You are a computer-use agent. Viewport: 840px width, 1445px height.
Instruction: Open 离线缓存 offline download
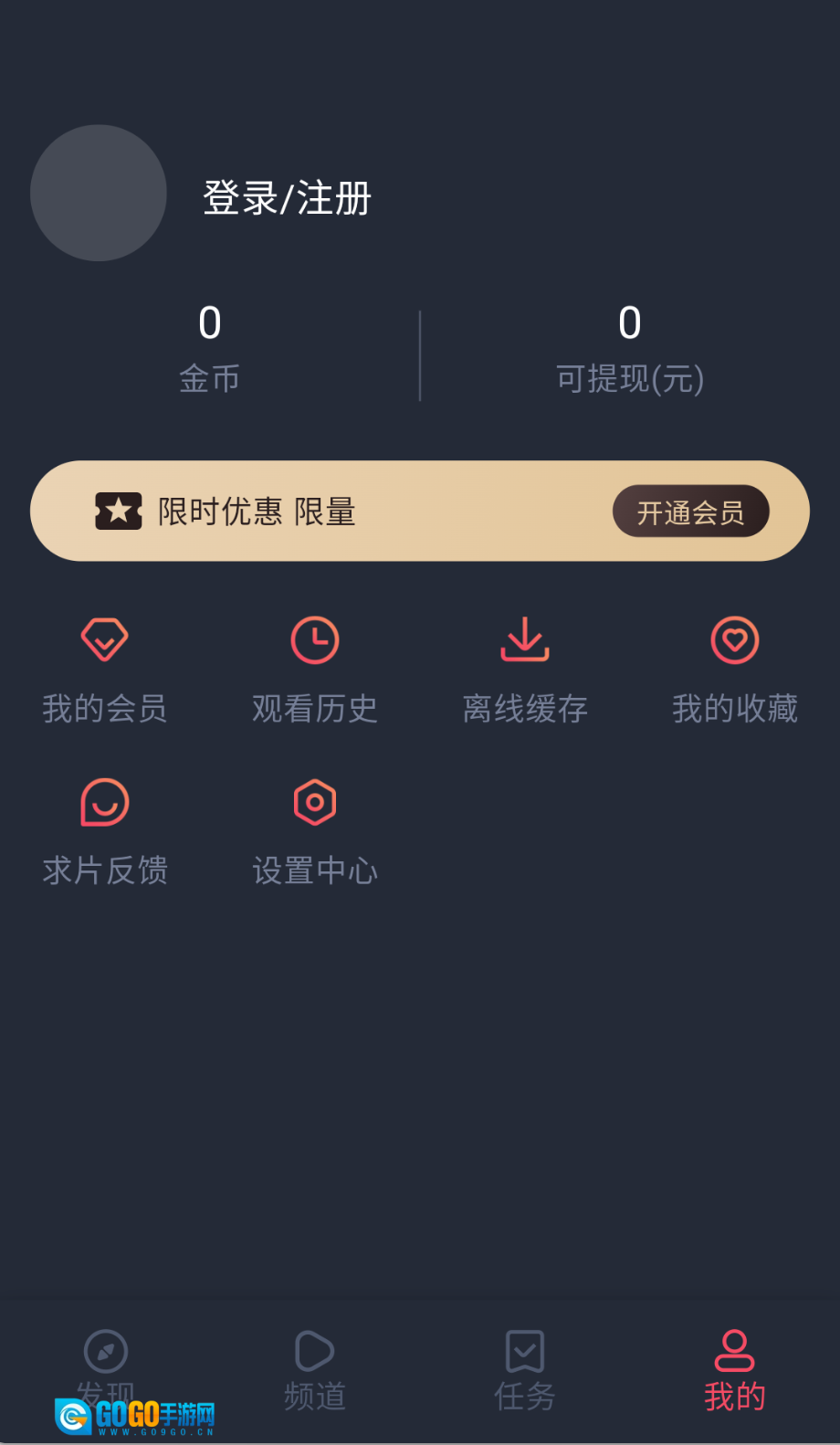pyautogui.click(x=524, y=639)
